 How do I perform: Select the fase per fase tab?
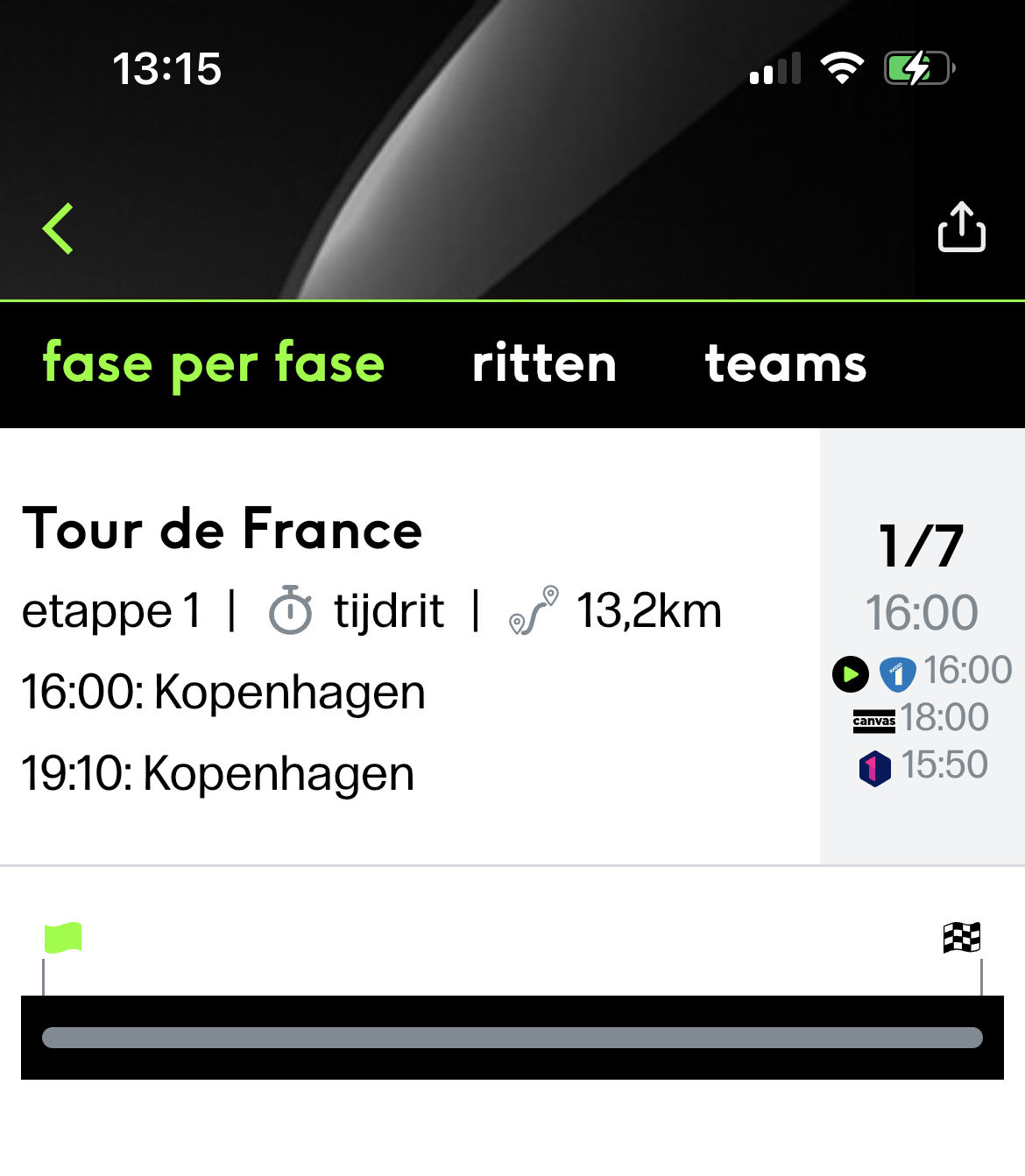tap(214, 363)
